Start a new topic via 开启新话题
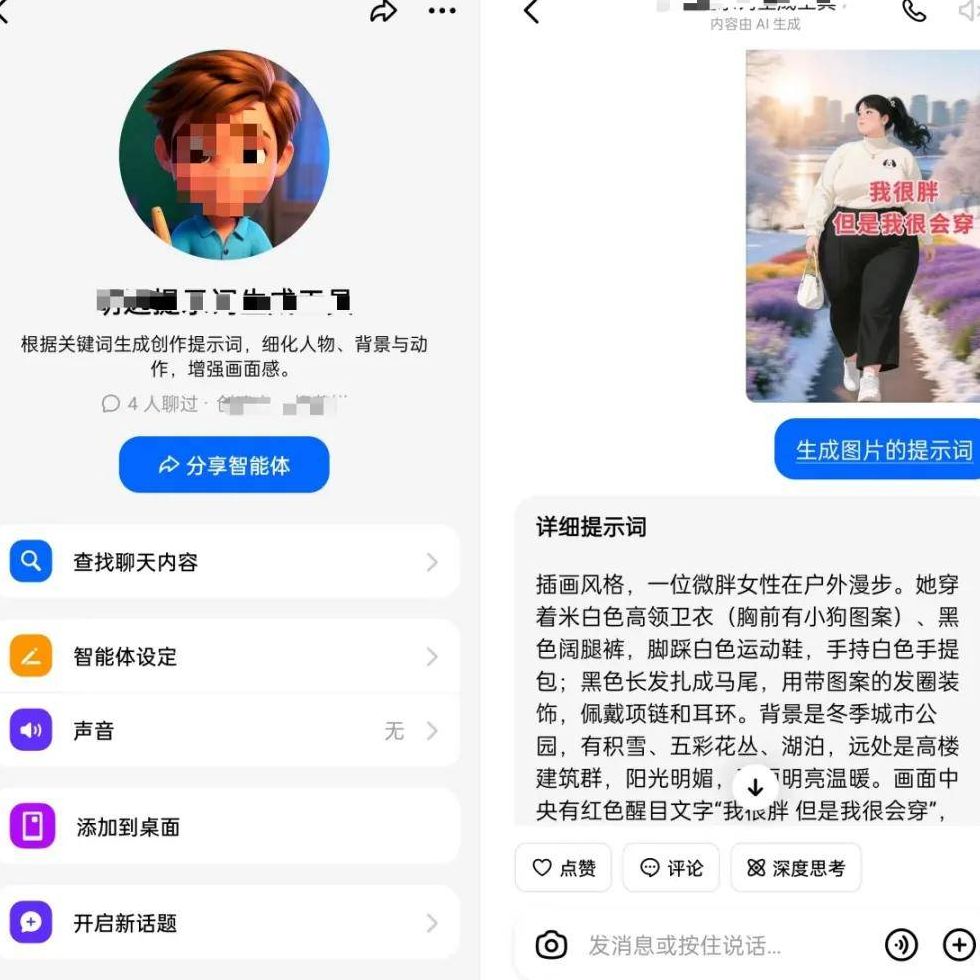This screenshot has width=980, height=980. 230,922
